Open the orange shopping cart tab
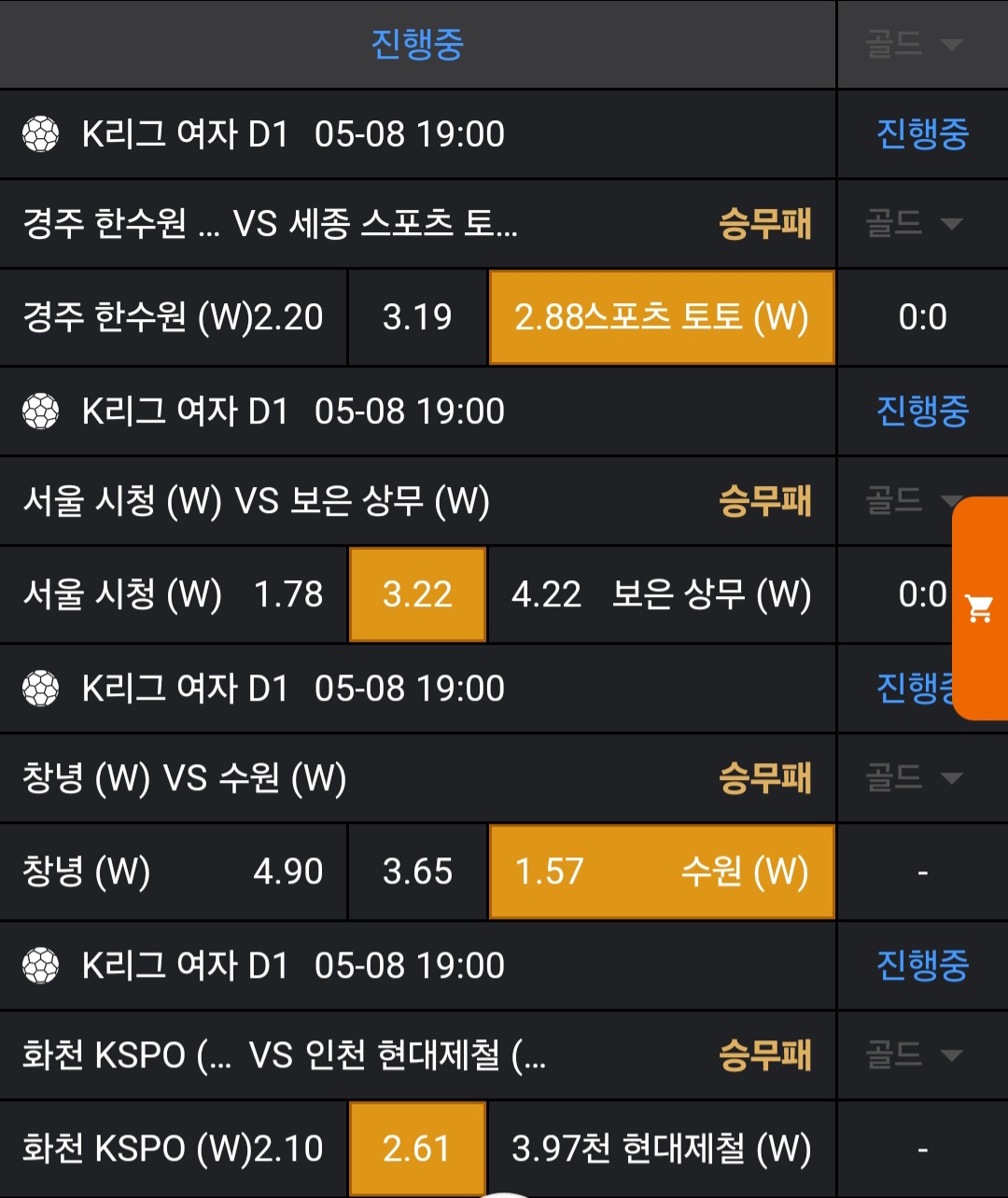This screenshot has width=1008, height=1198. click(980, 608)
